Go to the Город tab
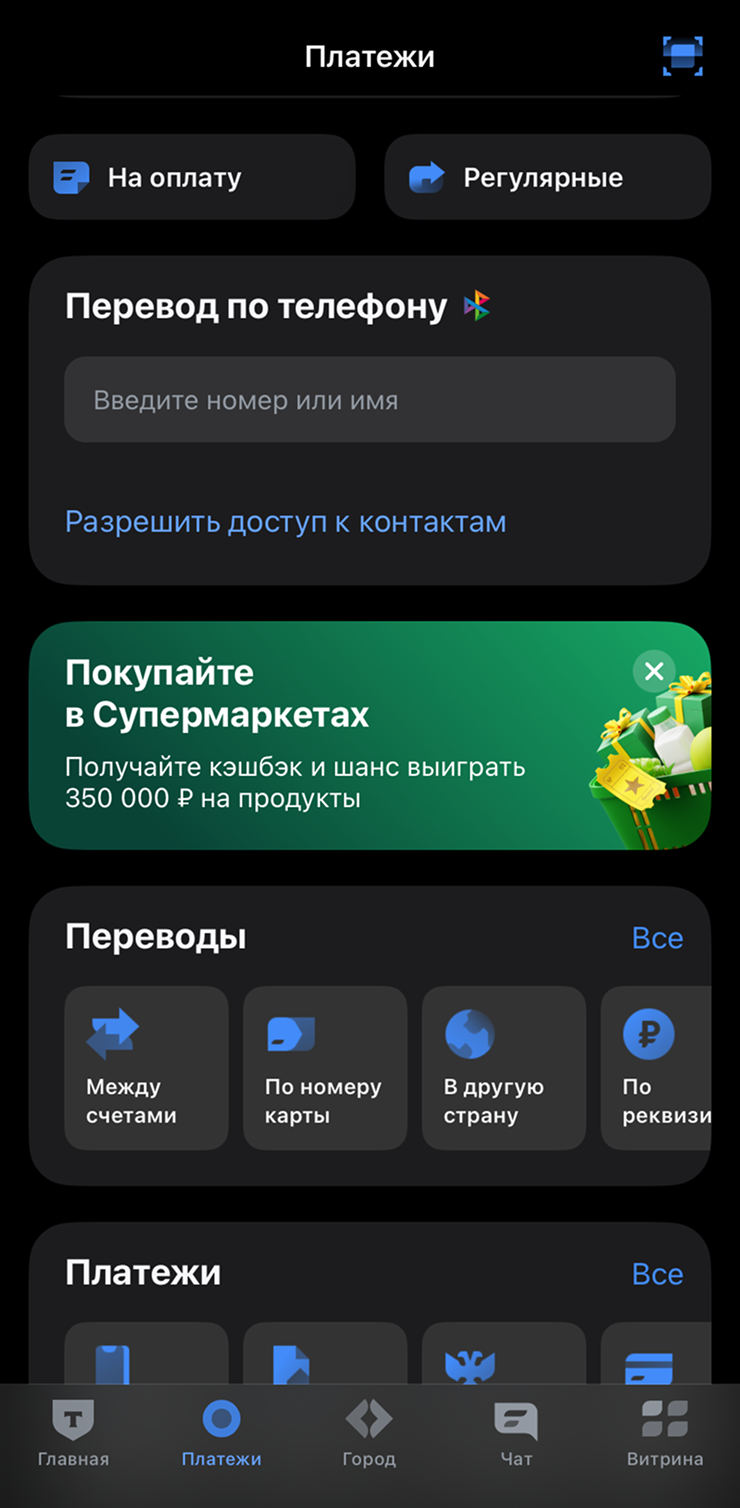The height and width of the screenshot is (1508, 740). [x=369, y=1433]
